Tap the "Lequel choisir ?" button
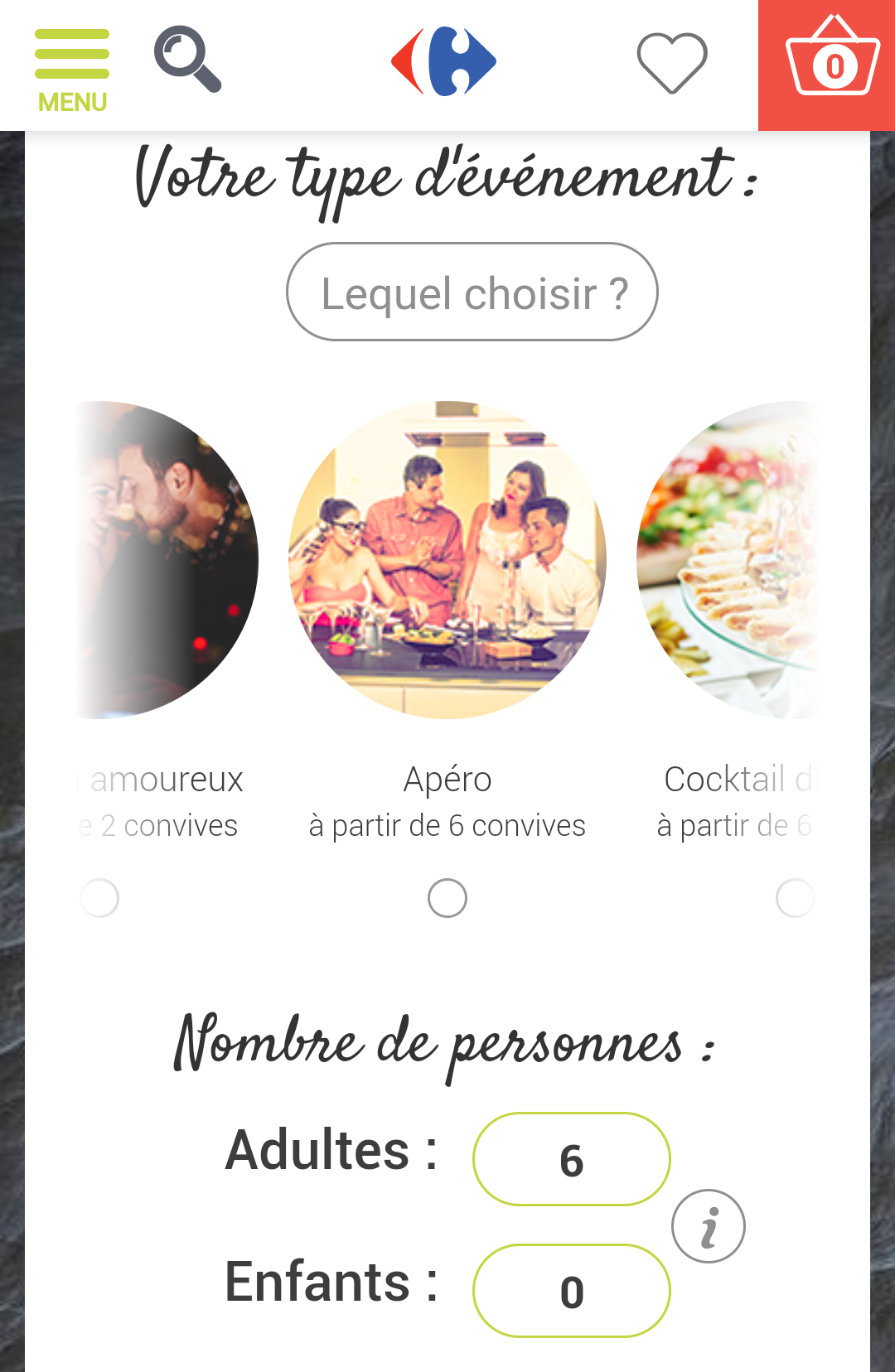The height and width of the screenshot is (1372, 895). tap(472, 292)
